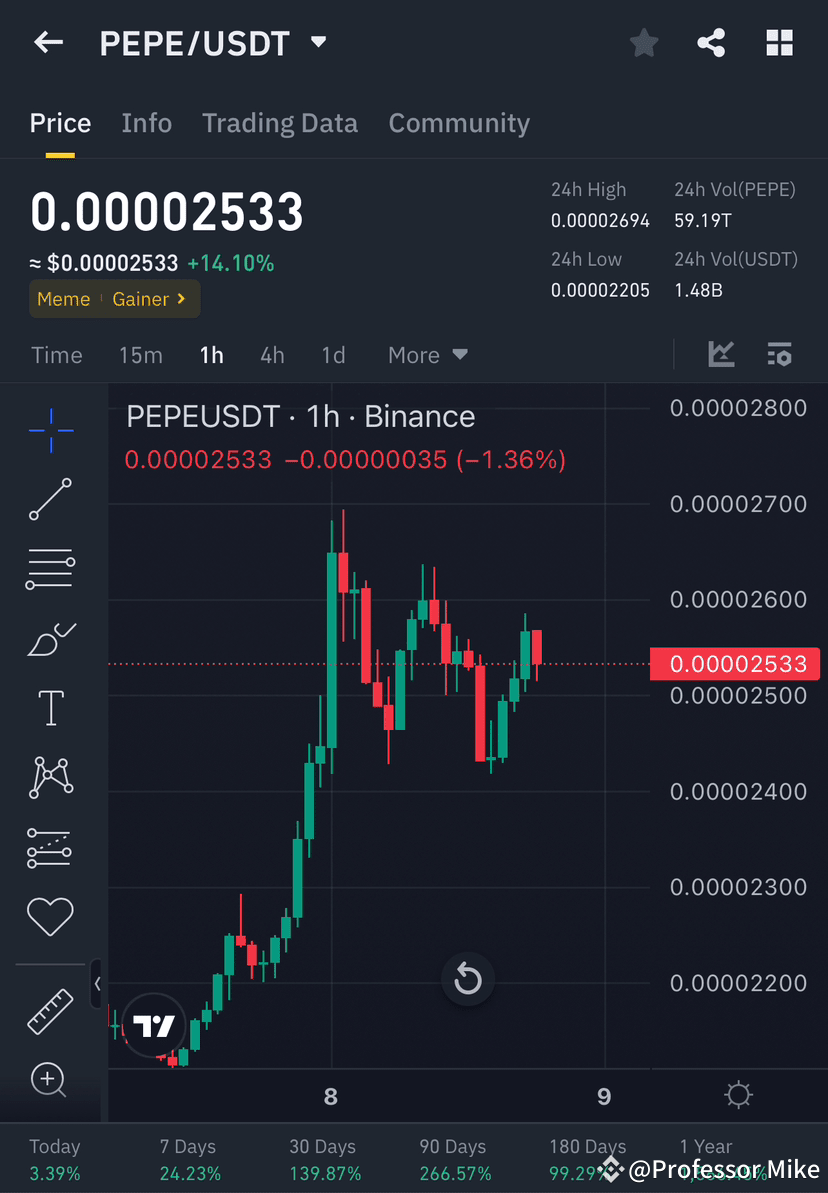Open the PEPE/USDT pair selector dropdown
Viewport: 828px width, 1193px height.
click(317, 42)
